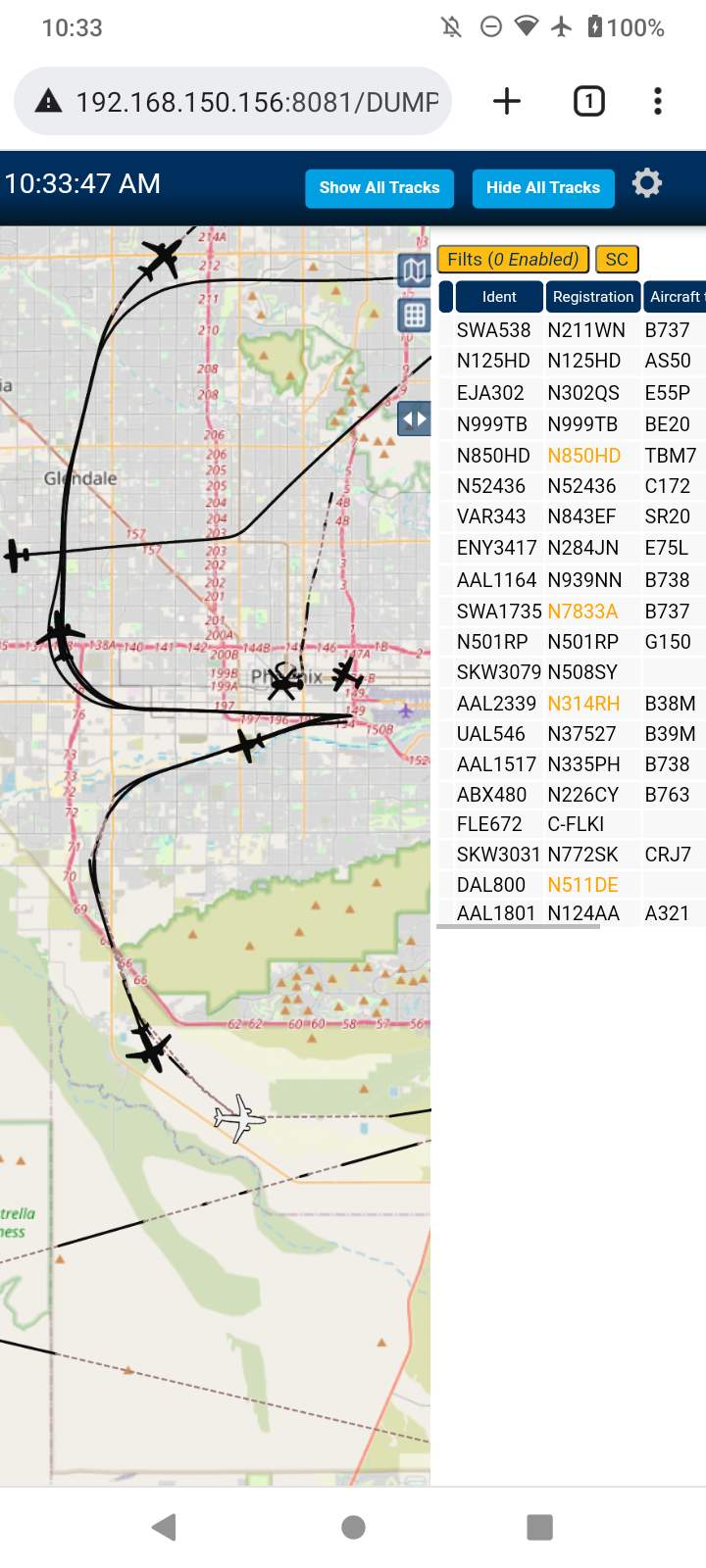Open registration link N850HD
Image resolution: width=706 pixels, height=1568 pixels.
[584, 456]
